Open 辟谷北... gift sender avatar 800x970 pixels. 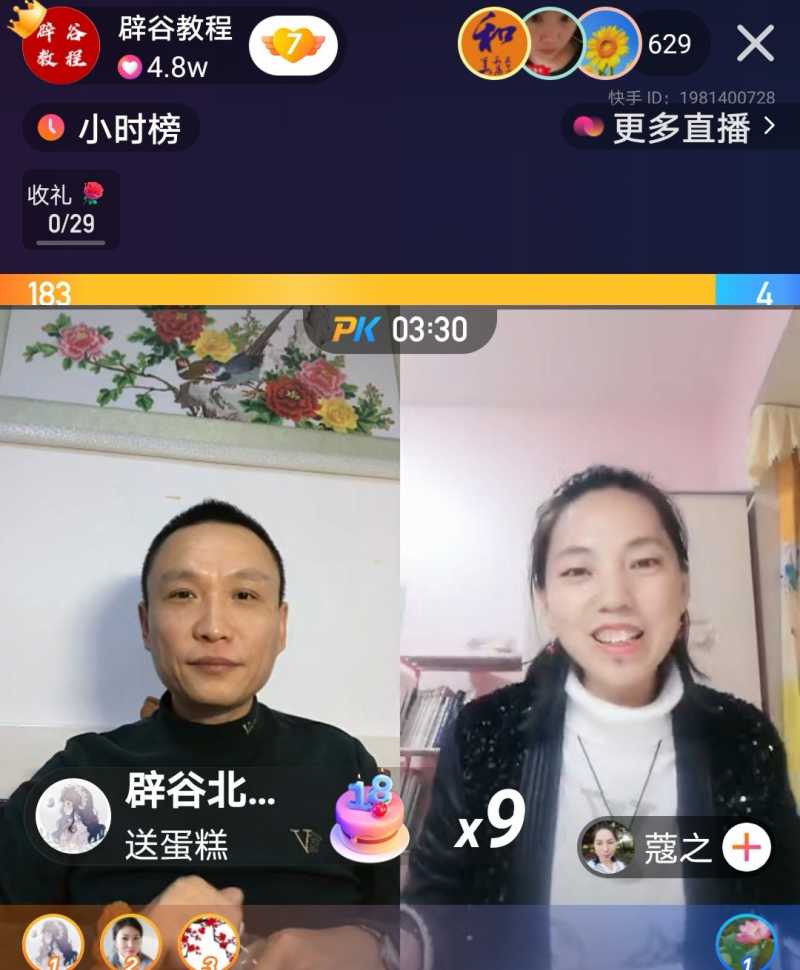coord(73,815)
